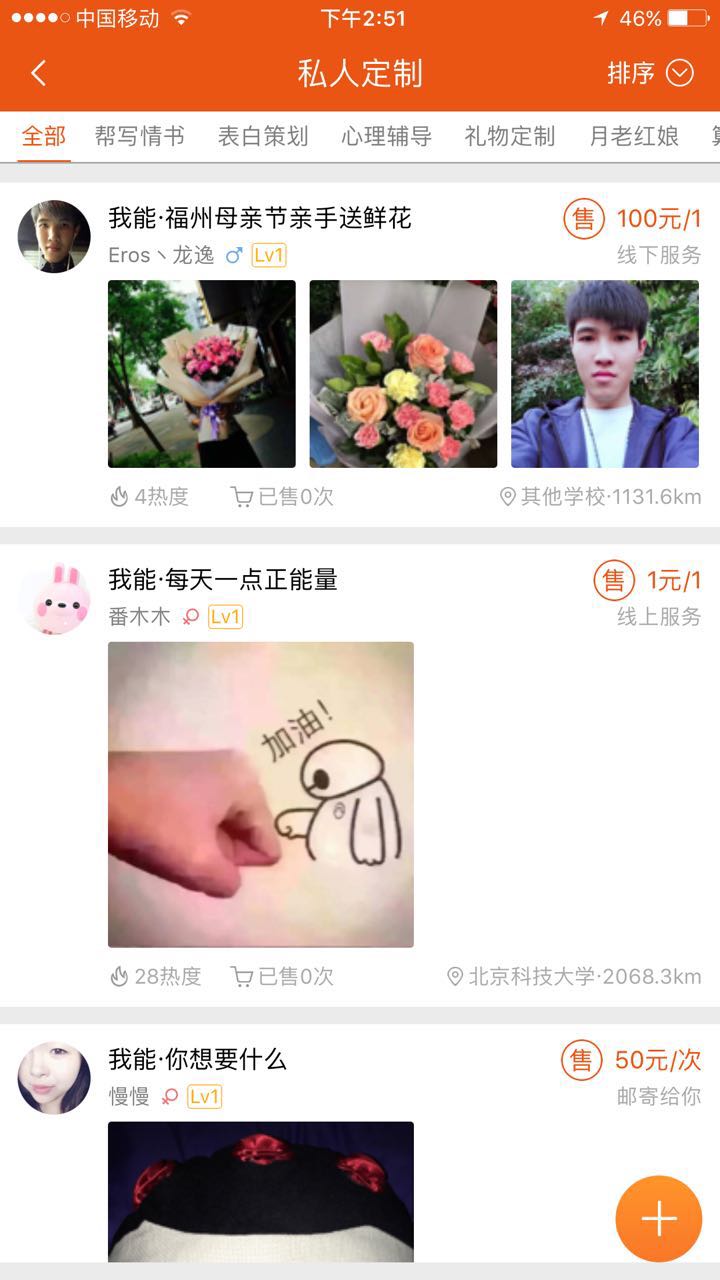Open the pink bouquet photo in first listing

(201, 373)
